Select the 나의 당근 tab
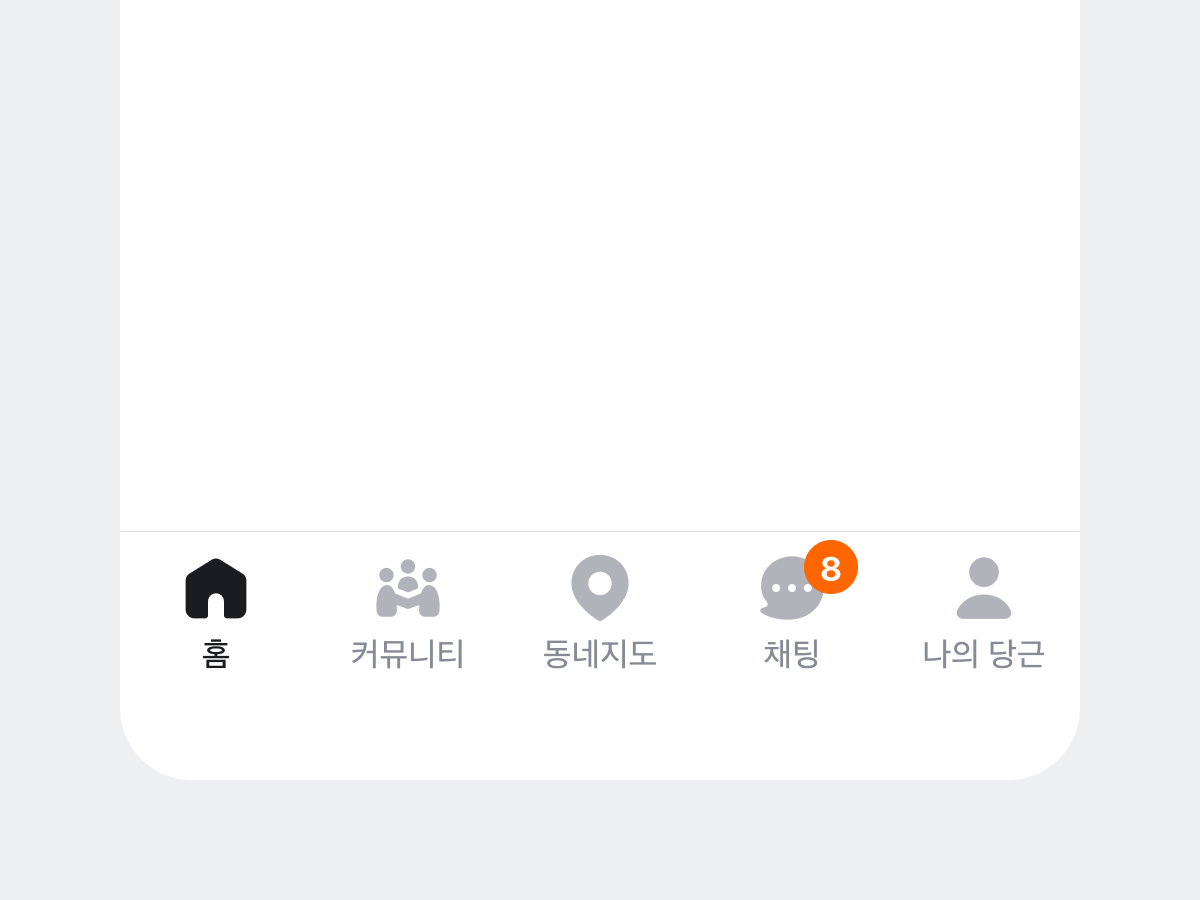Screen dimensions: 1200x900 click(x=983, y=611)
